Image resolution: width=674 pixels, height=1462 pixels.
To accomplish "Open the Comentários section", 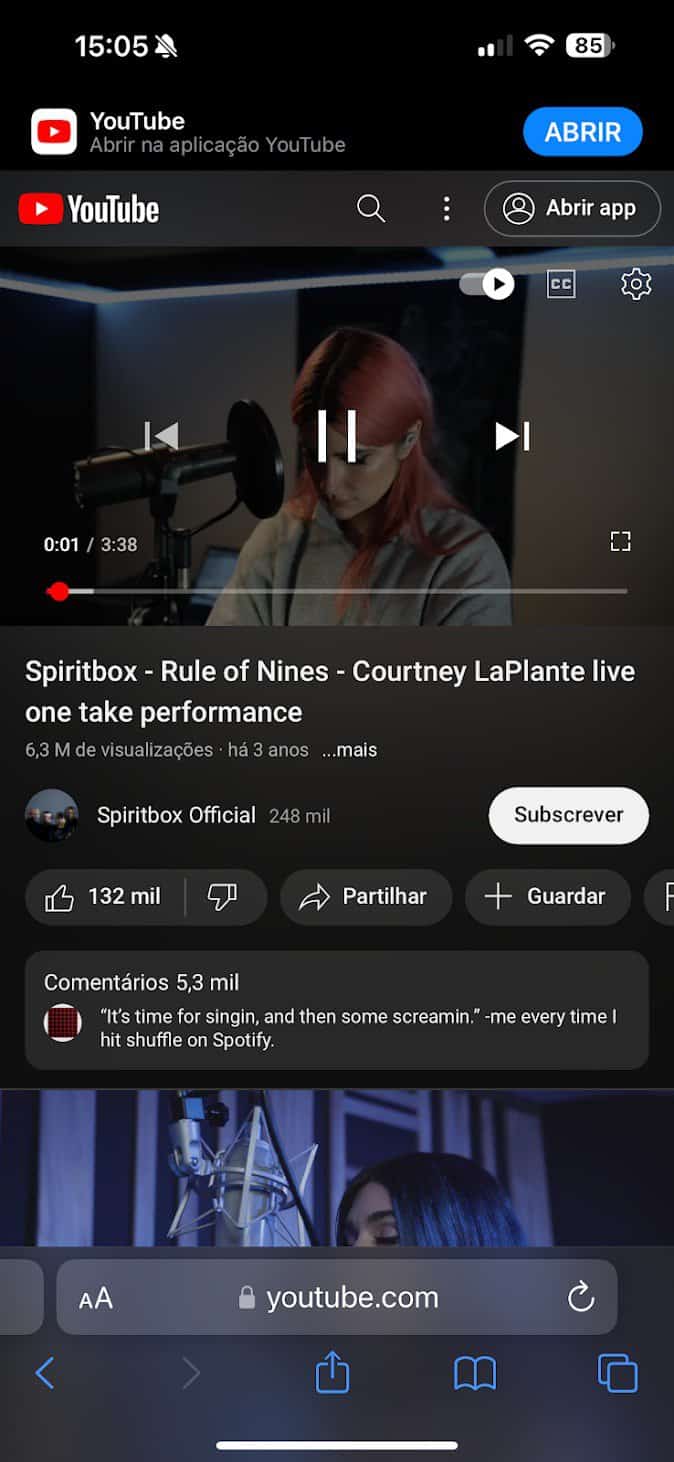I will (336, 1010).
